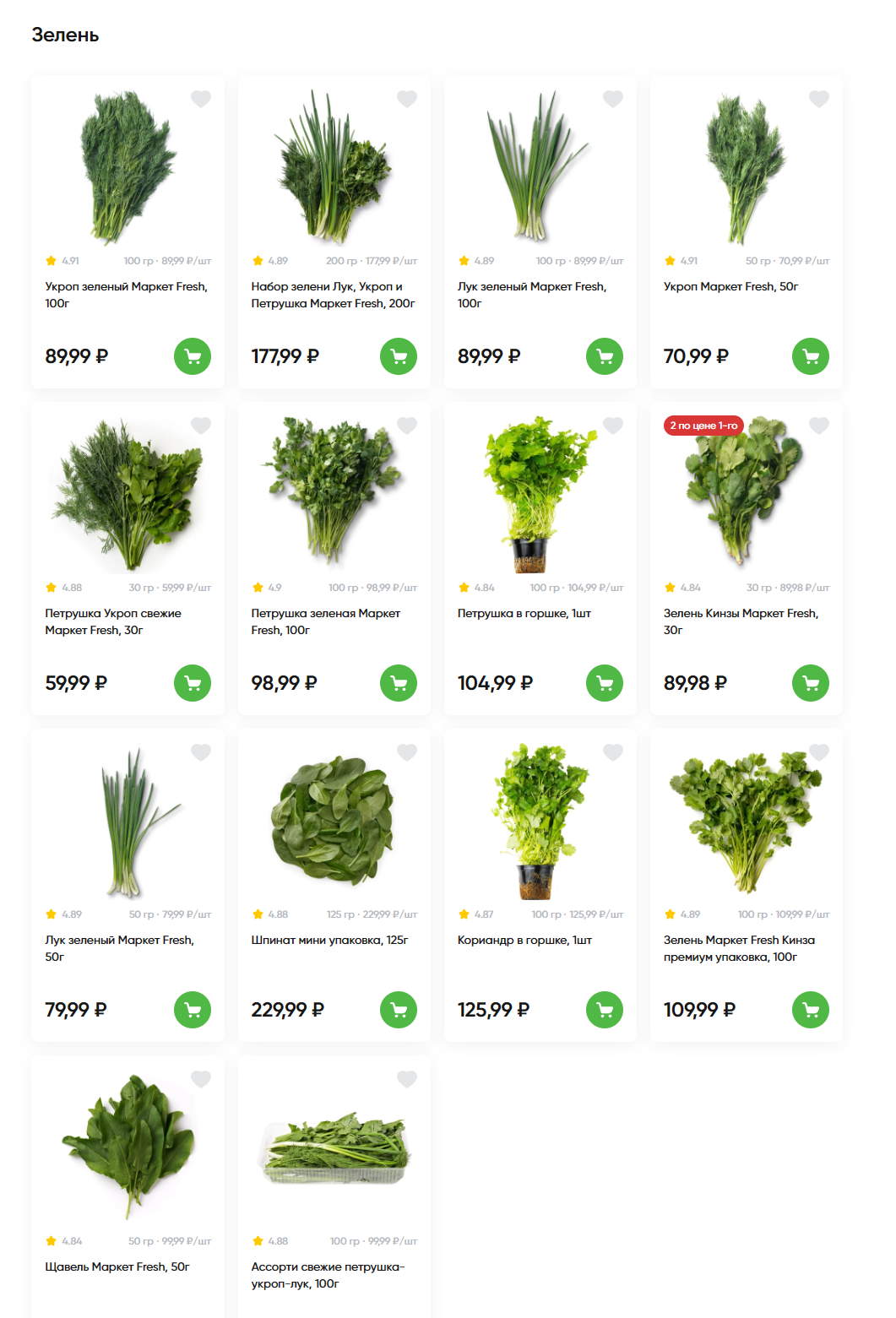
Task: Add Петрушка зеленая Маркет Fresh 100г to cart
Action: [x=399, y=683]
